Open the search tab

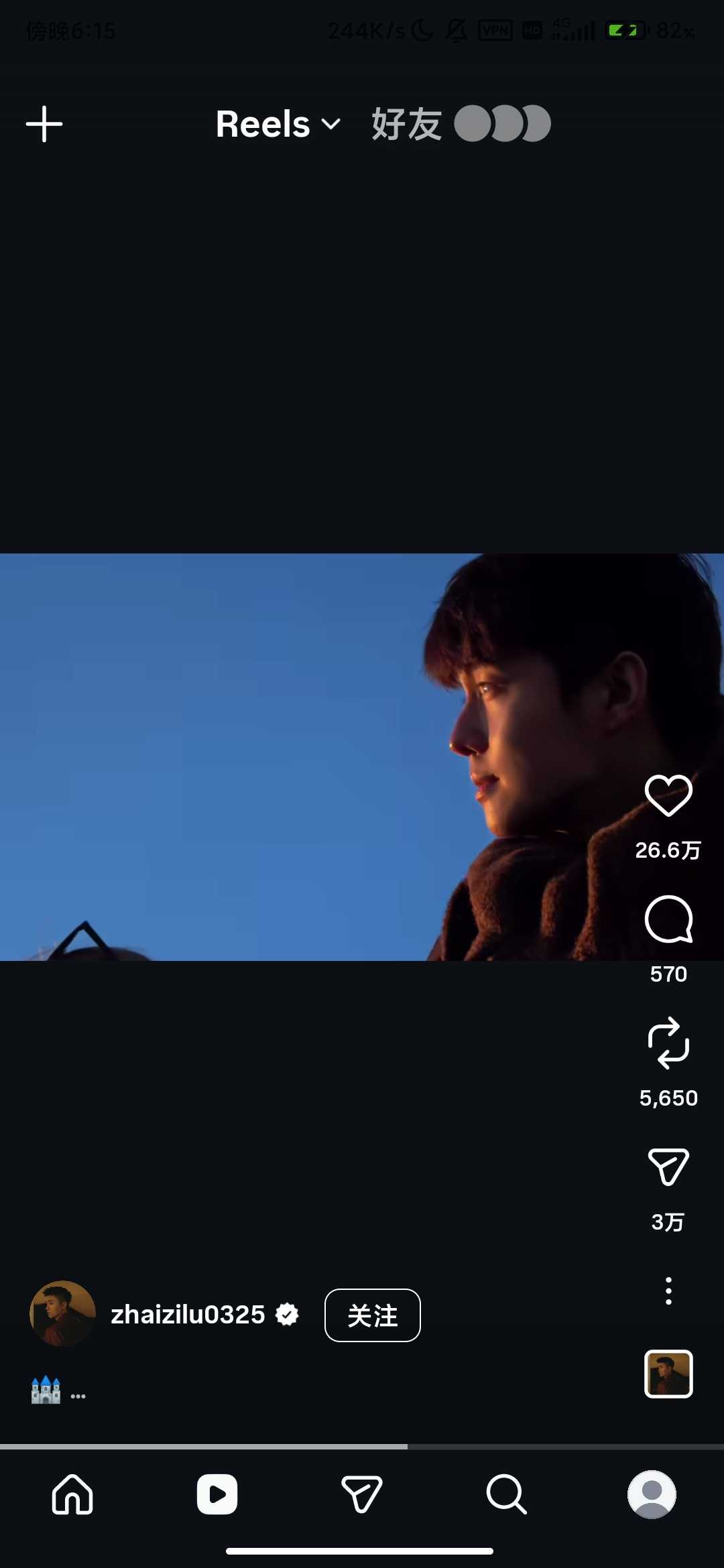point(507,1494)
